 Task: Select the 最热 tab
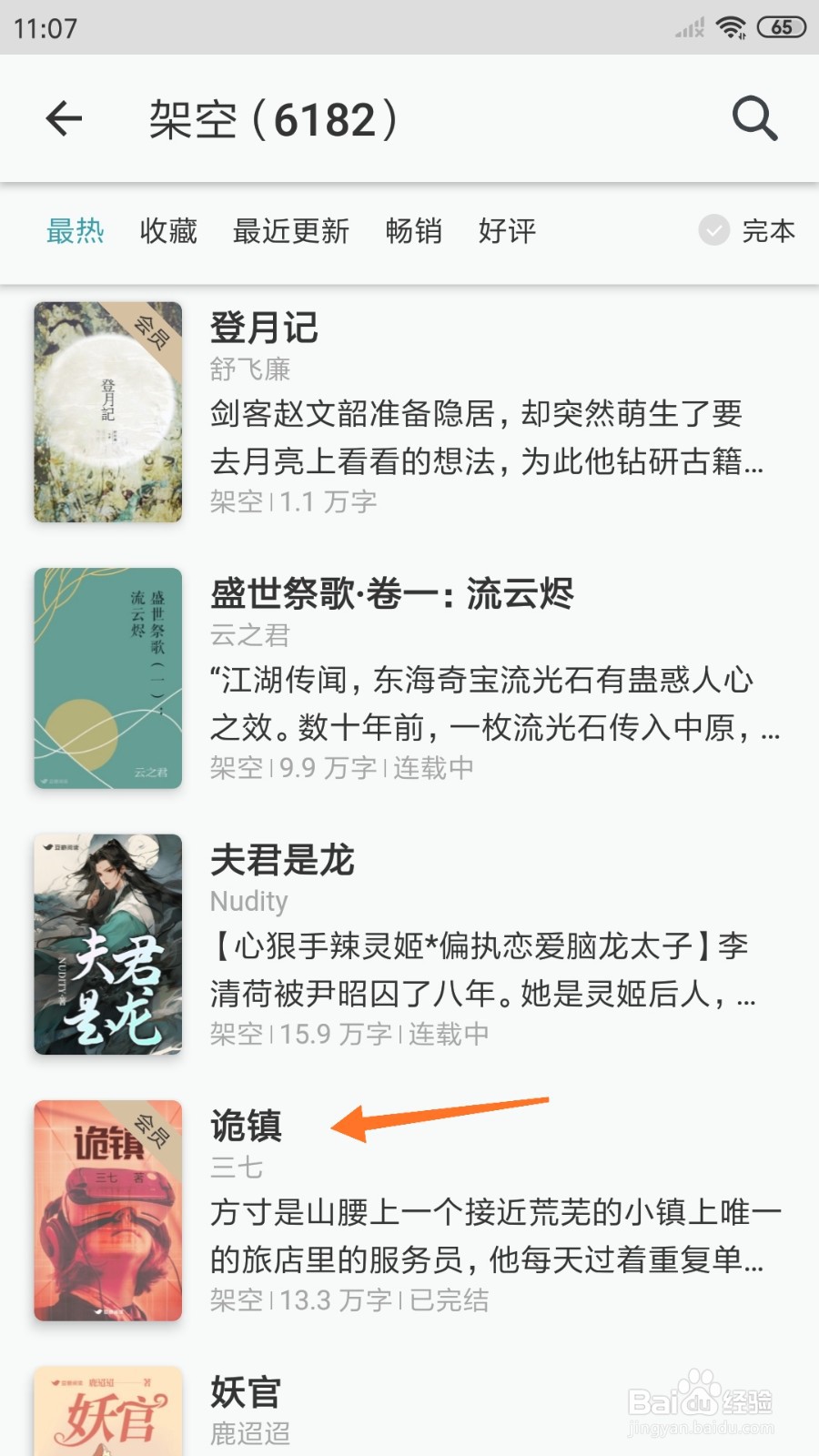(x=76, y=232)
